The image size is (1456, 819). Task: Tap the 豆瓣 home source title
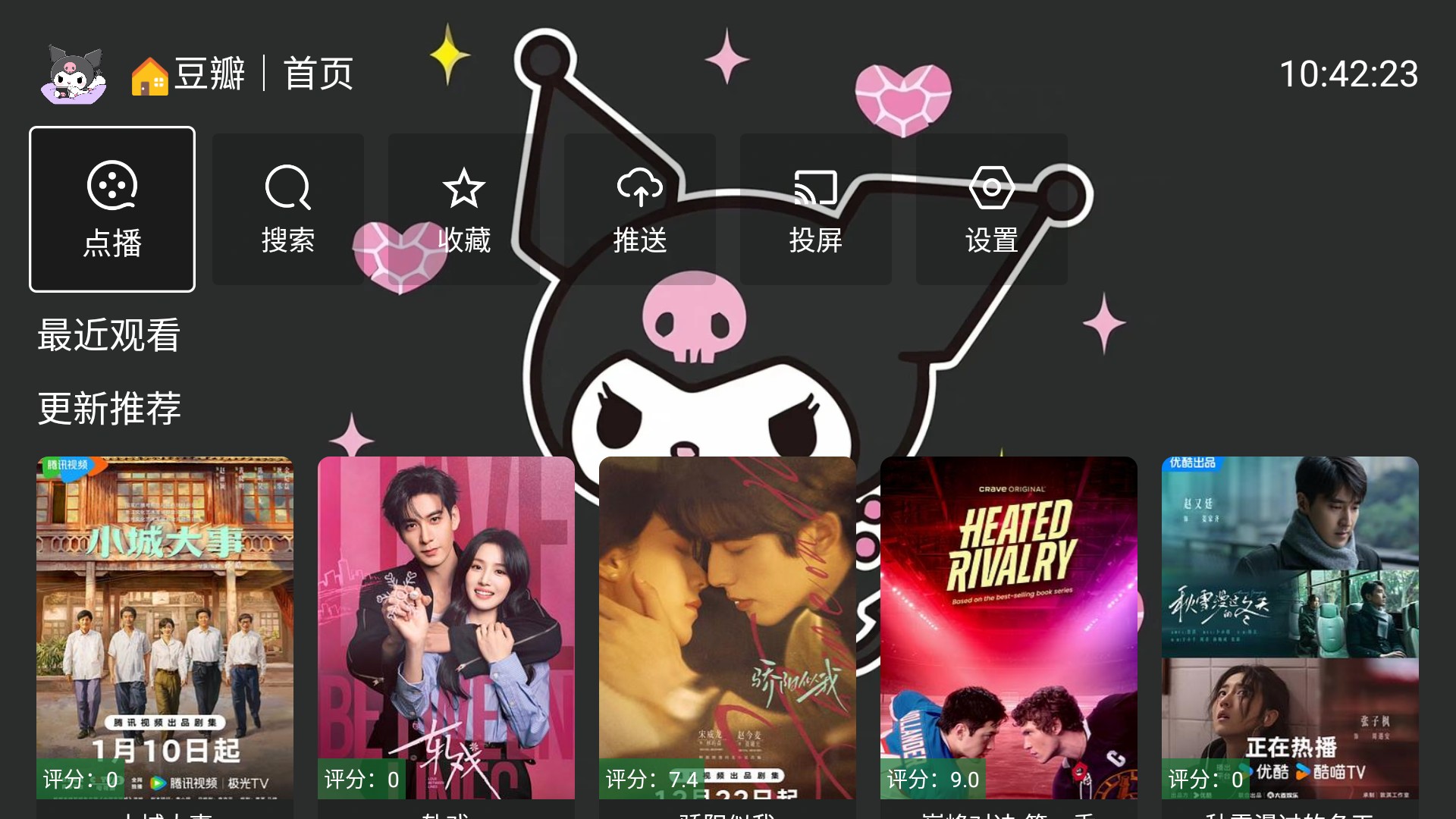[209, 74]
